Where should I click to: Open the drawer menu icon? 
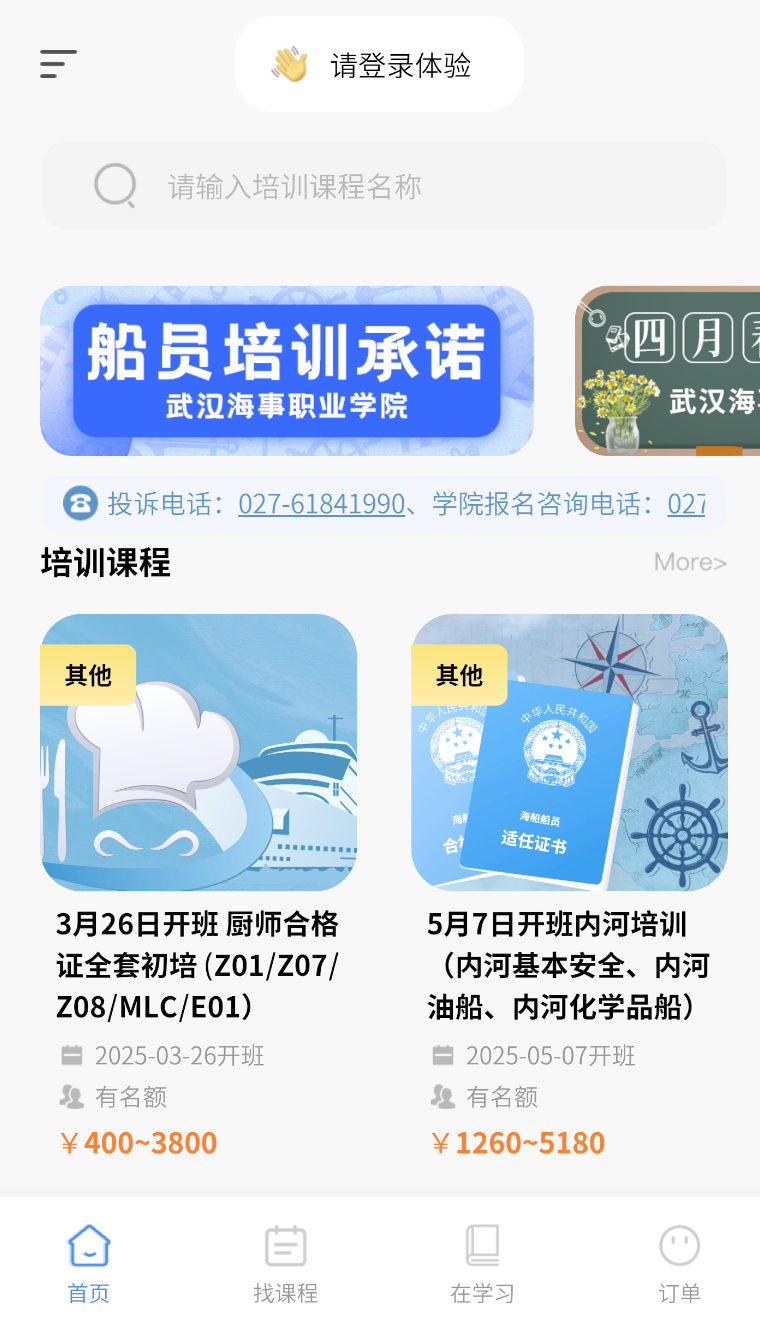[58, 64]
